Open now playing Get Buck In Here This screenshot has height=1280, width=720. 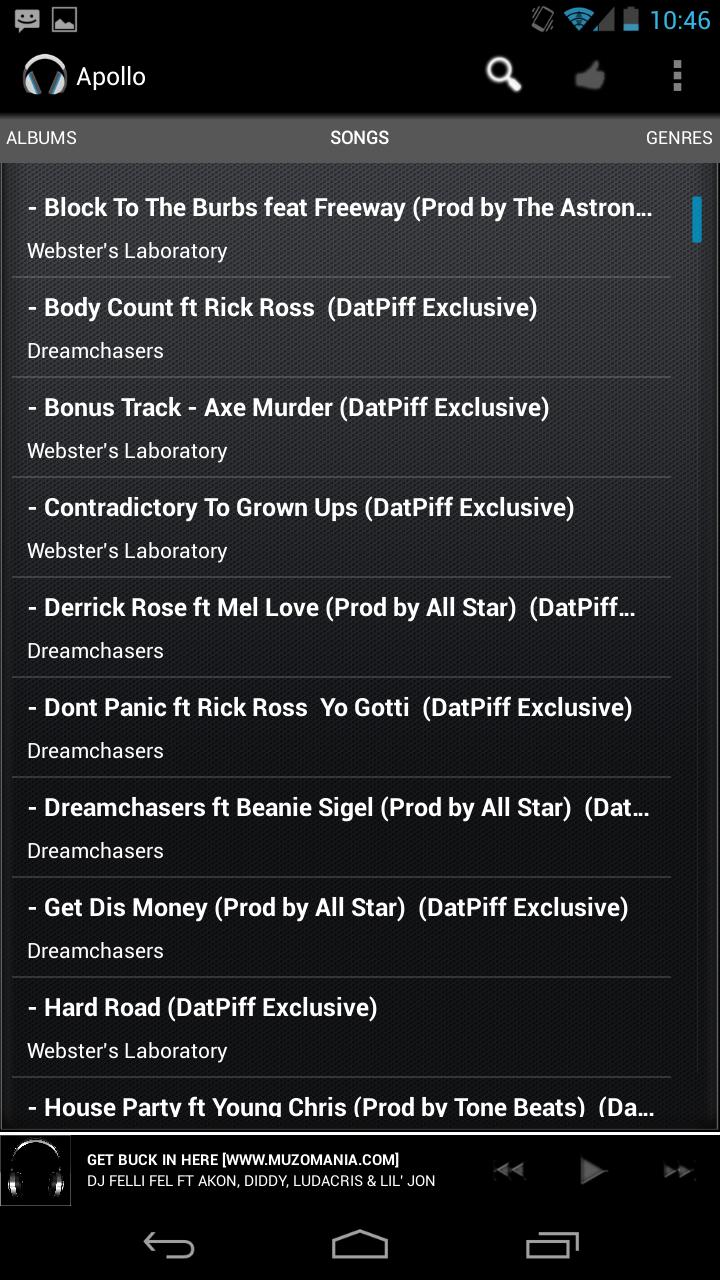[x=260, y=1170]
